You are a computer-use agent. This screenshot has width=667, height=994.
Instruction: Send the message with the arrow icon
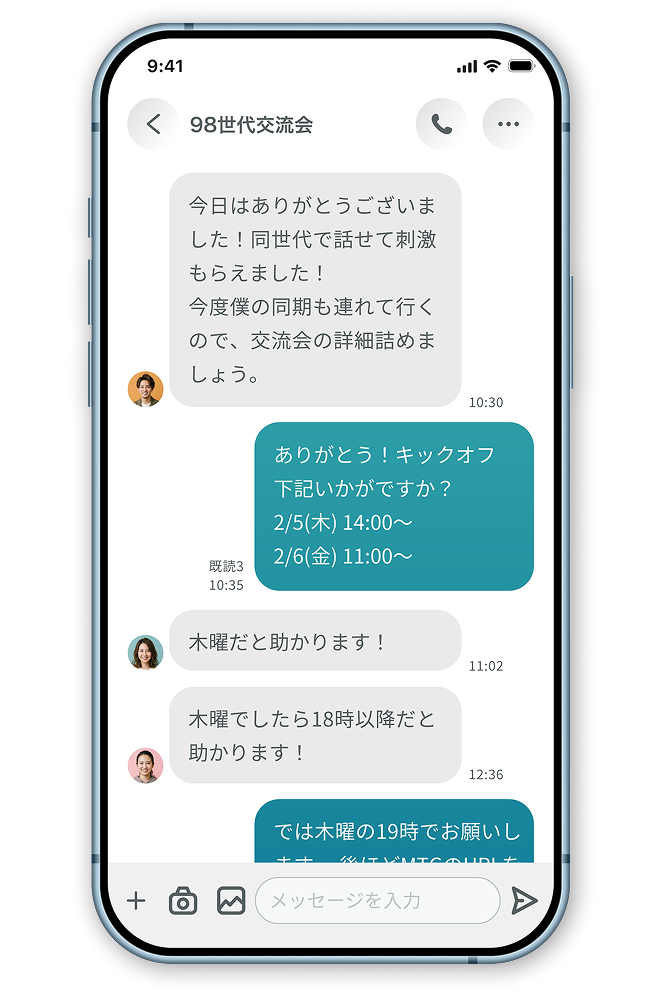pos(524,901)
